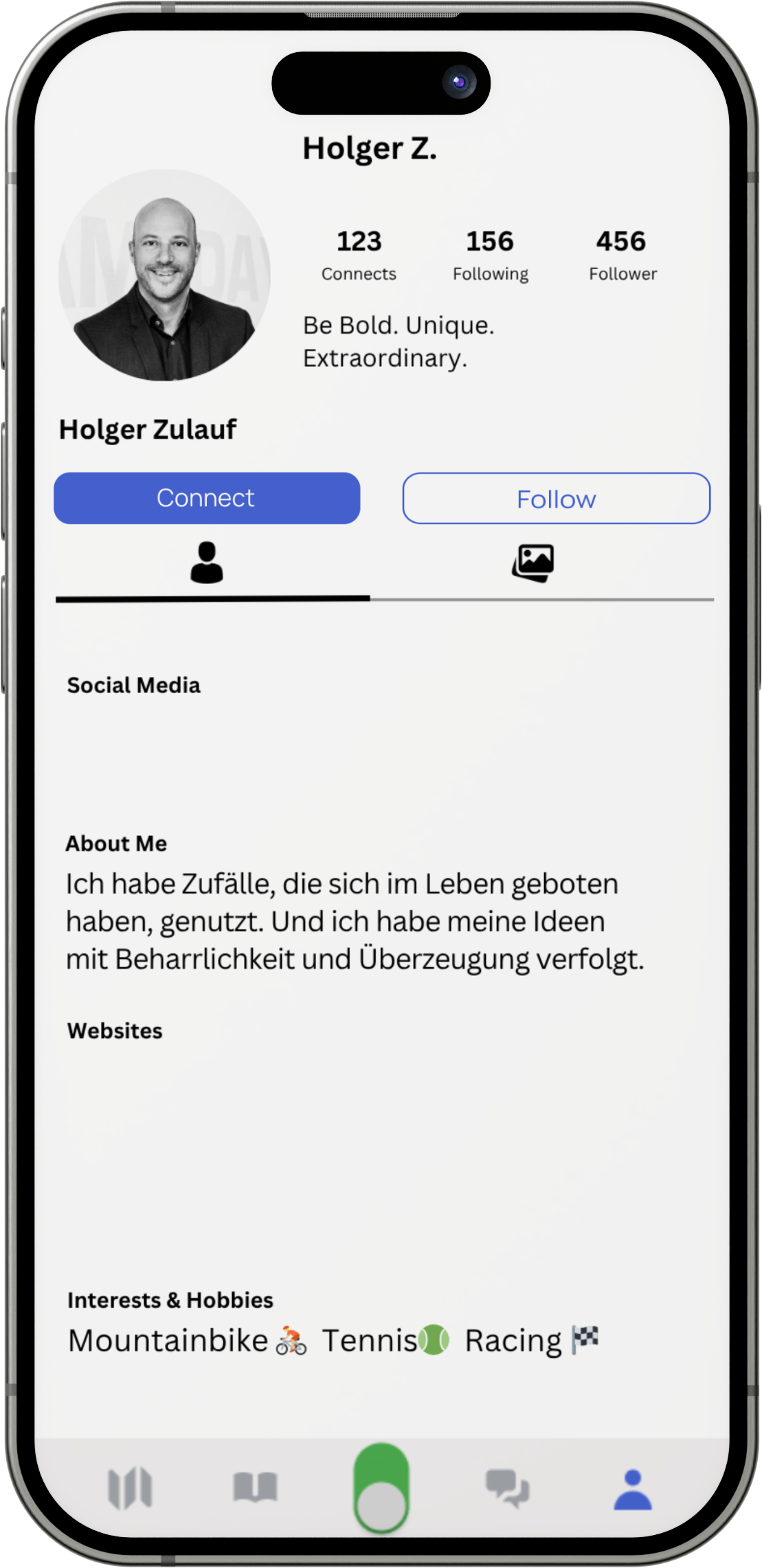
Task: Switch to the photo gallery tab
Action: (533, 563)
